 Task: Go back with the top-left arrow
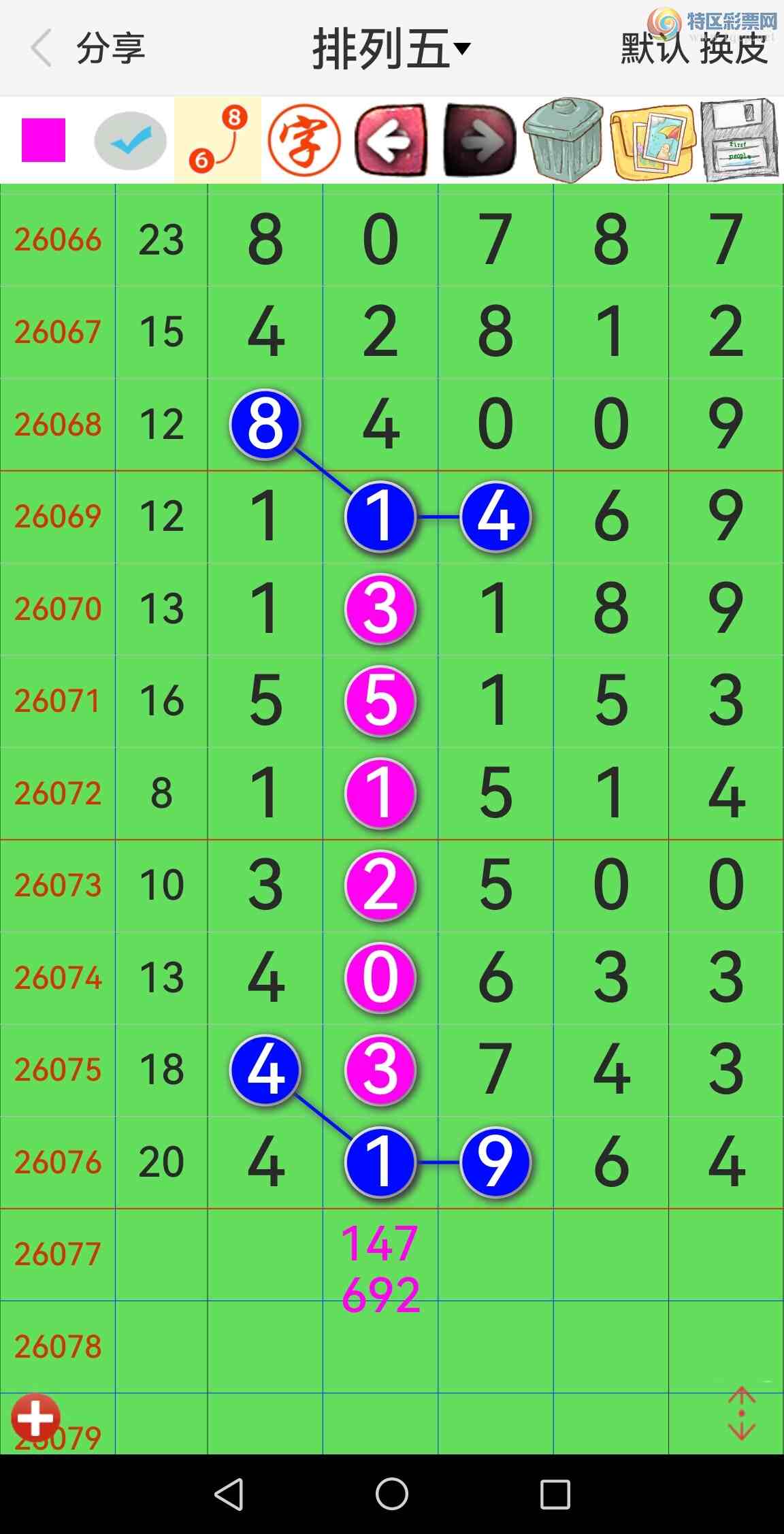[x=42, y=48]
